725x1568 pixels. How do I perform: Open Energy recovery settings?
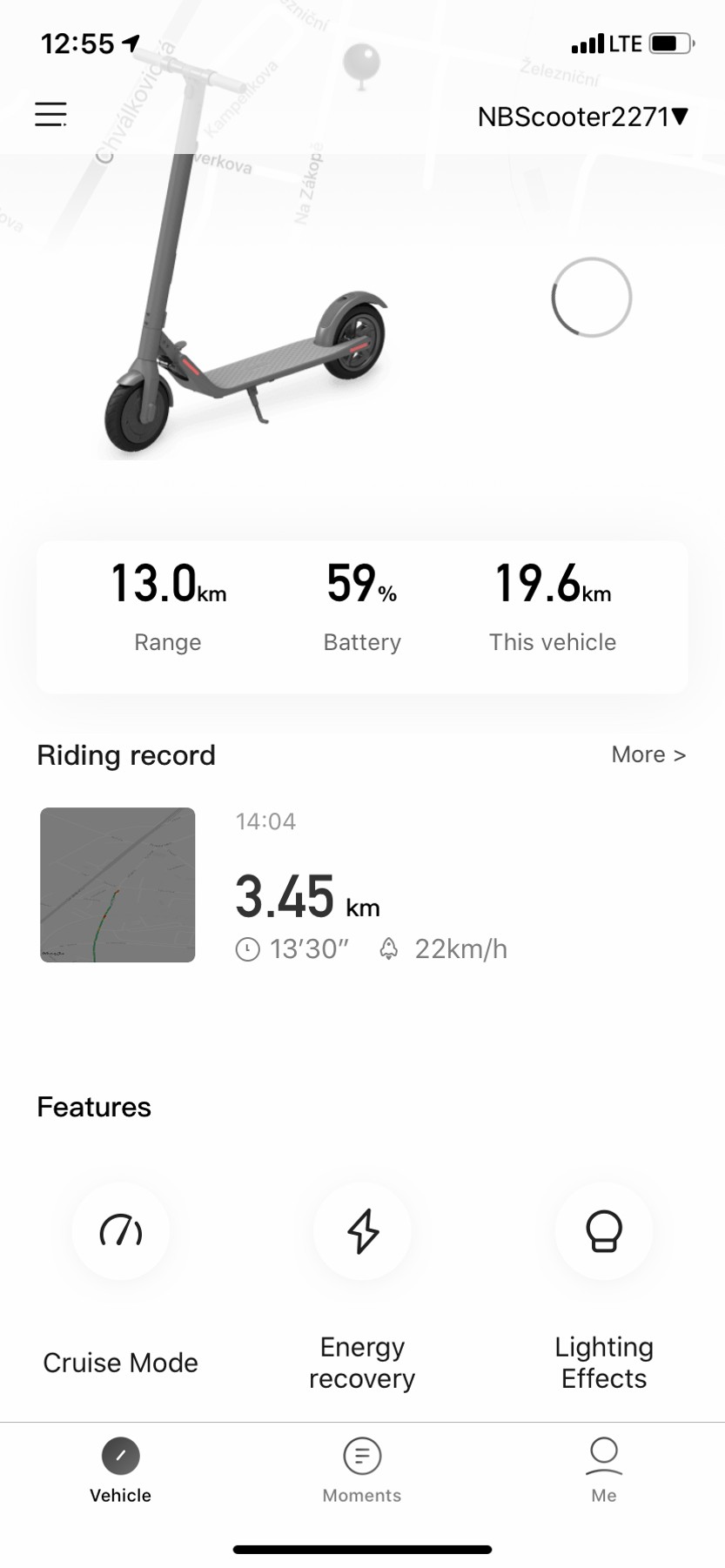[362, 1230]
